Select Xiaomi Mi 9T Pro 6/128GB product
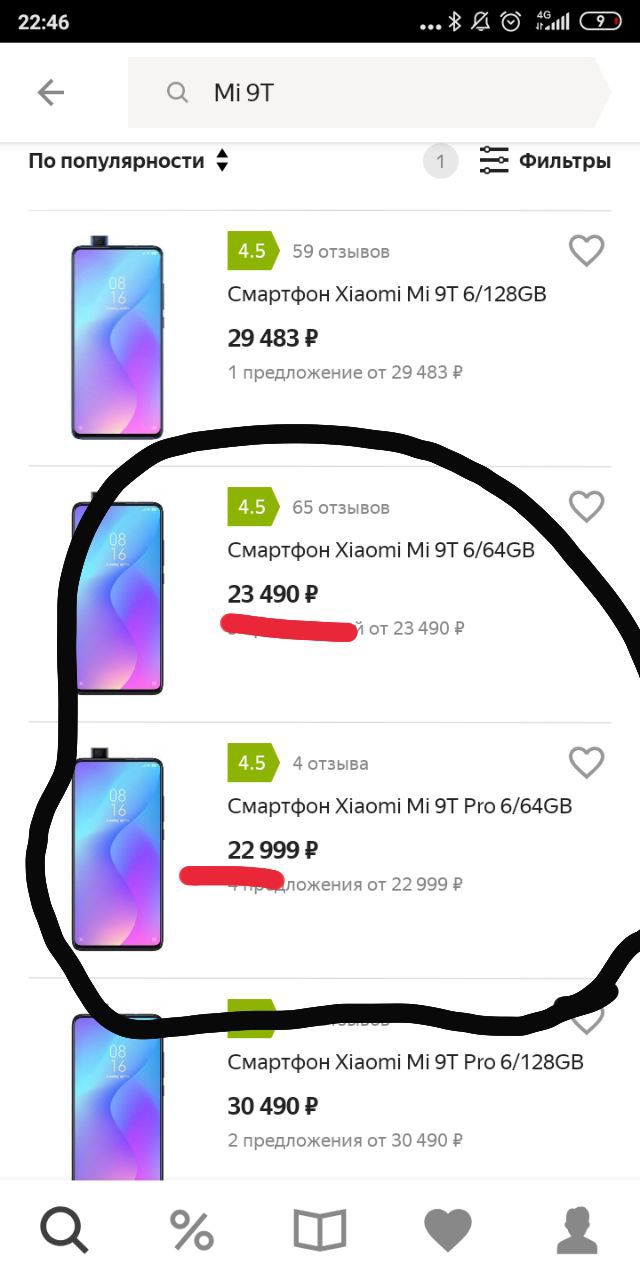The height and width of the screenshot is (1280, 640). coord(405,1062)
